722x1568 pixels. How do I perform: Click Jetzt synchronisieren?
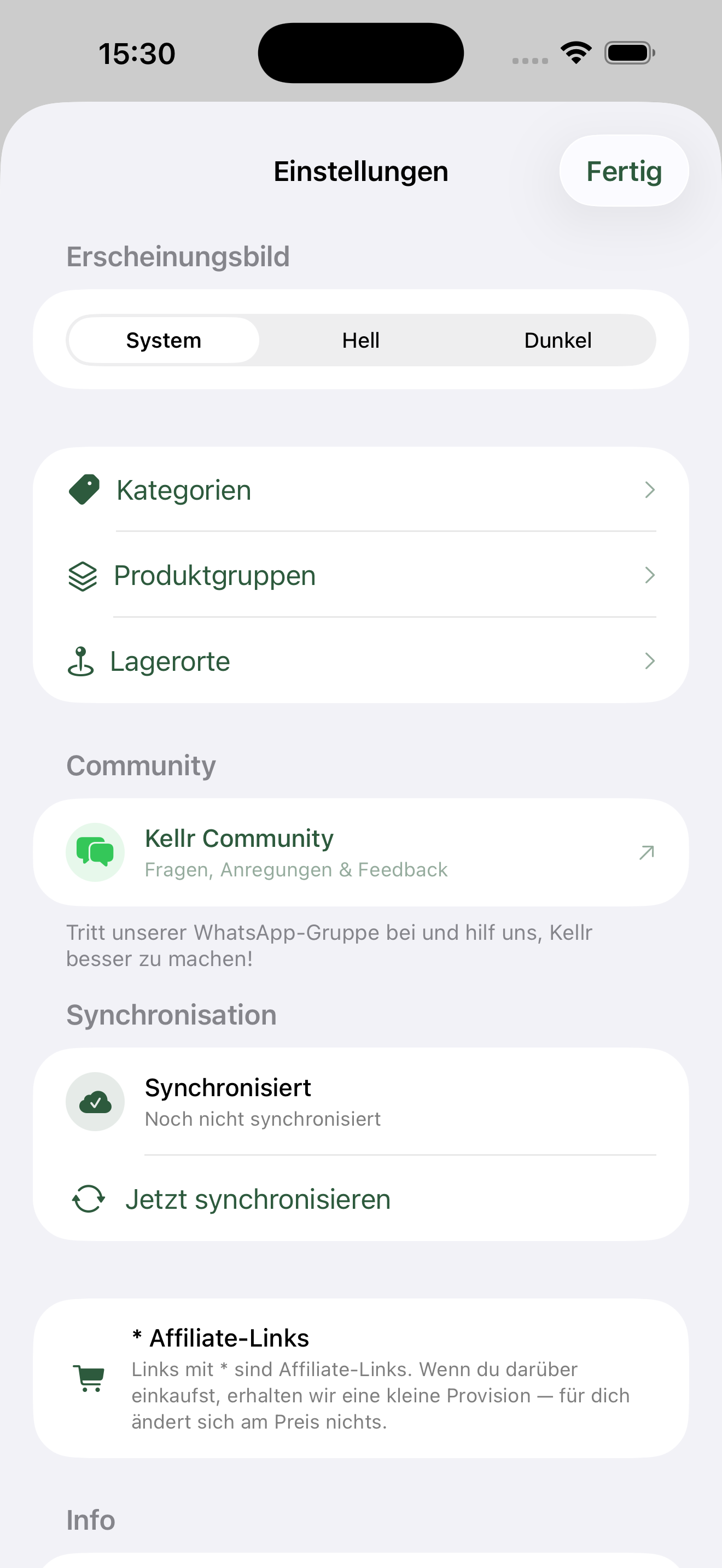(258, 1198)
